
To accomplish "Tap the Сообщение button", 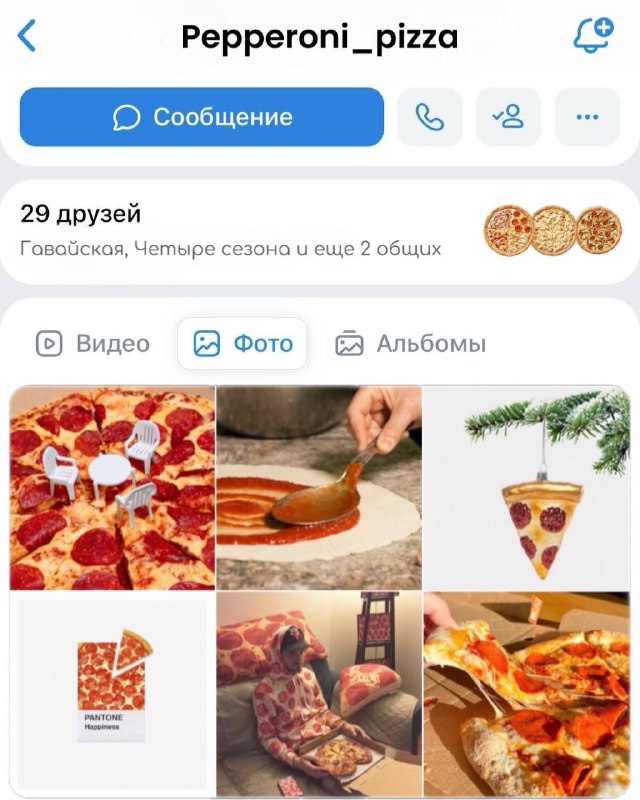I will (202, 117).
